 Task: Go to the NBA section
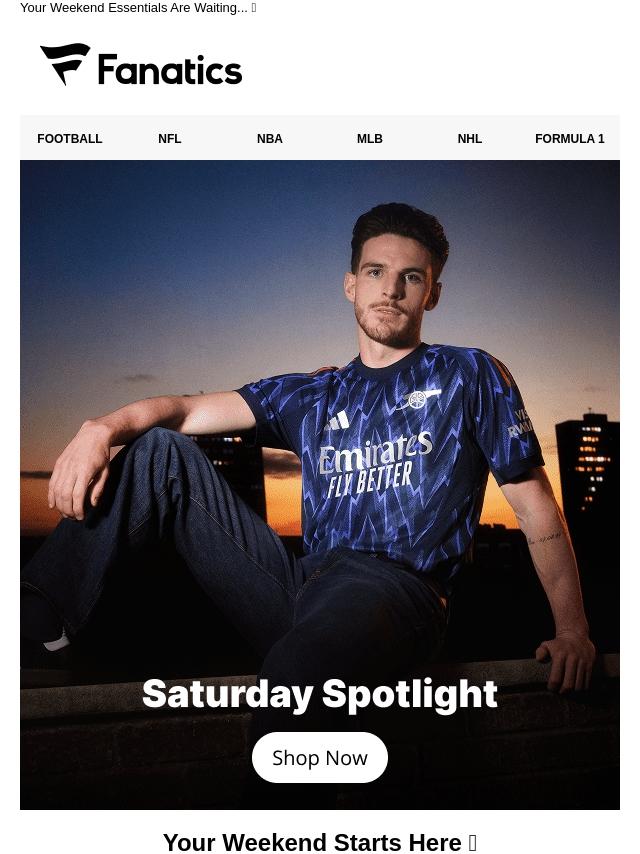tap(270, 139)
